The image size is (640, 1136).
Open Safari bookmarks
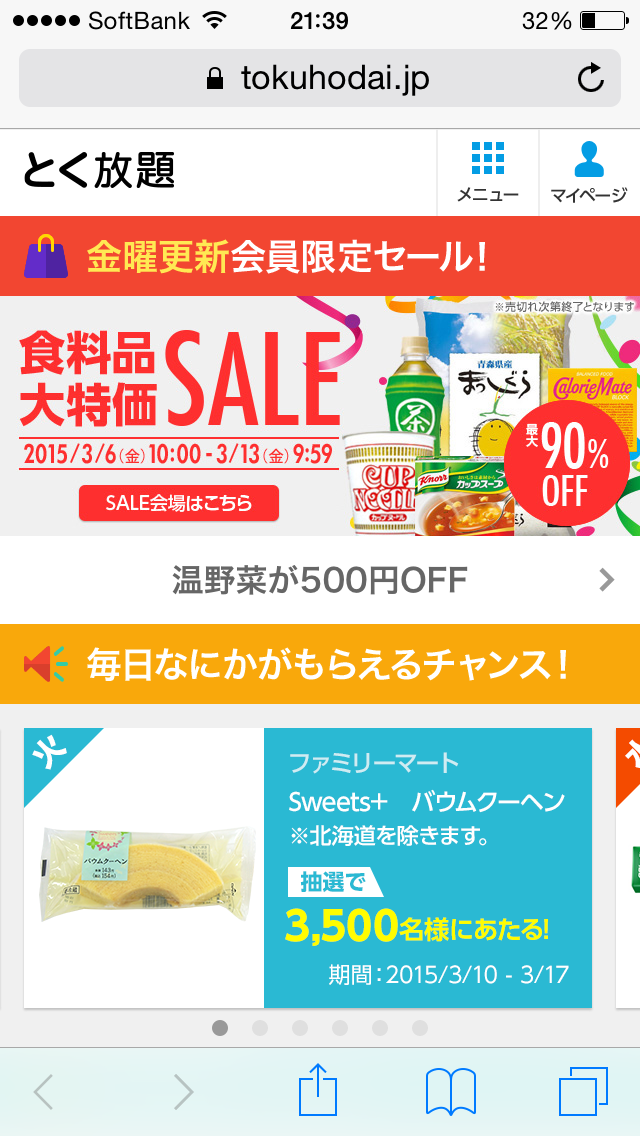[450, 1092]
